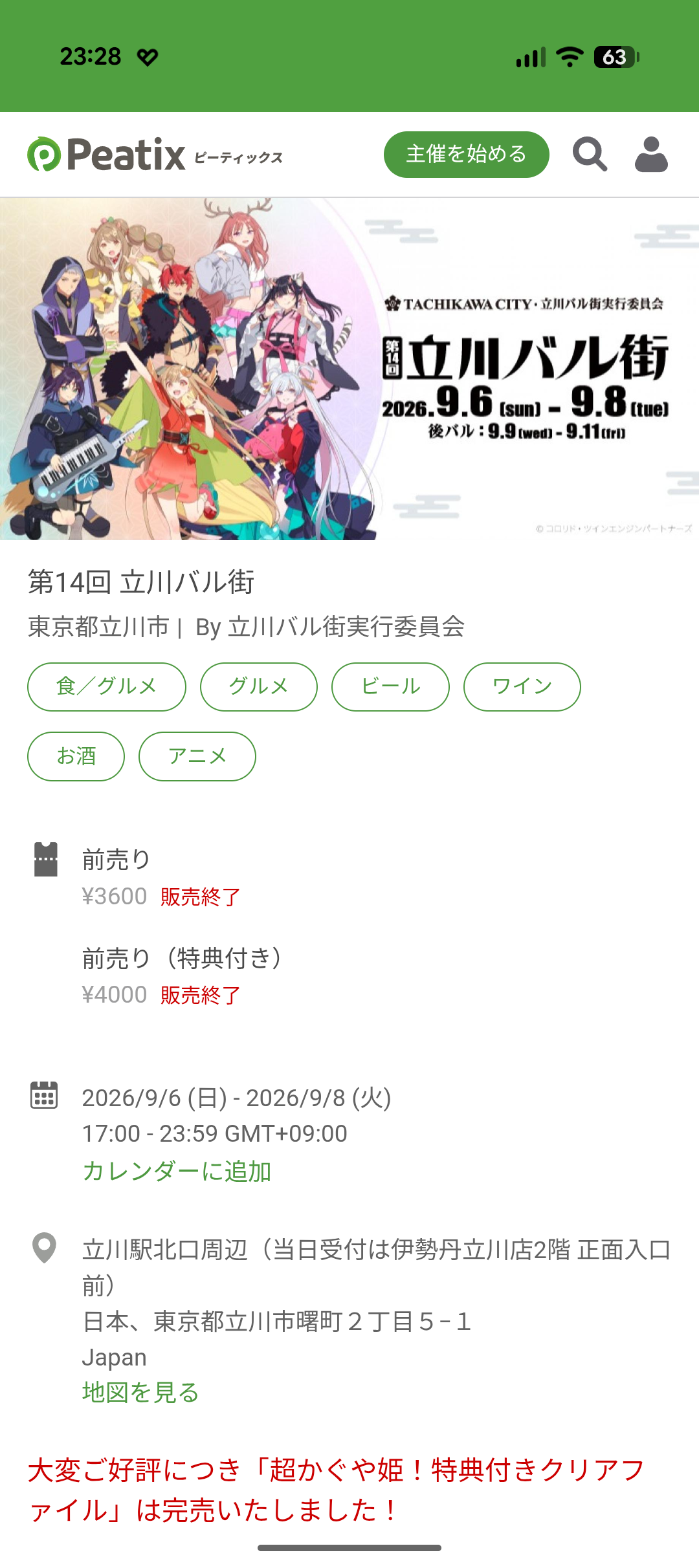The image size is (699, 1568).
Task: Open organizer 立川バル街実行委員会 page
Action: pyautogui.click(x=346, y=627)
